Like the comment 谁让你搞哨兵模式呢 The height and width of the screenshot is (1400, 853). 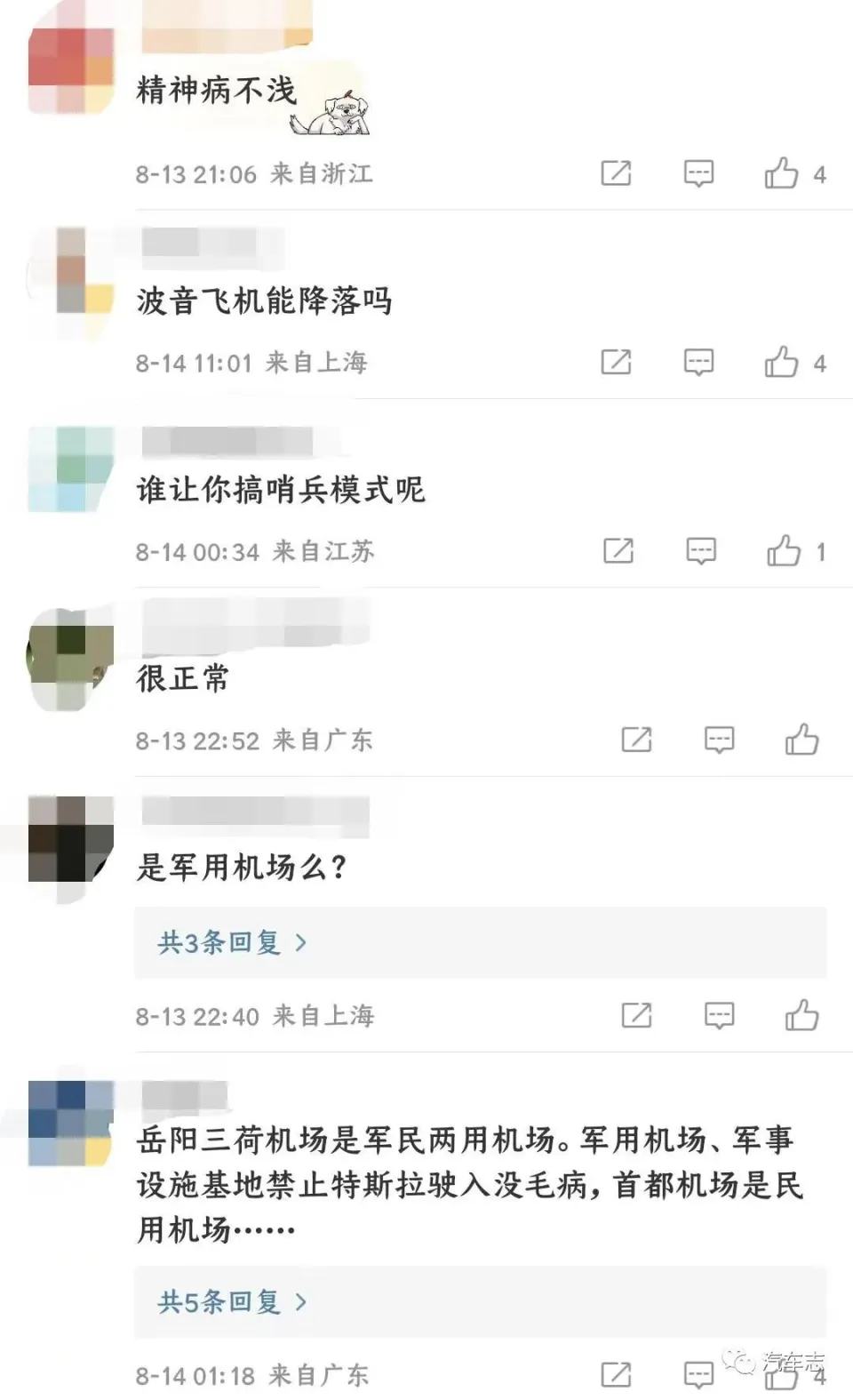click(x=784, y=551)
